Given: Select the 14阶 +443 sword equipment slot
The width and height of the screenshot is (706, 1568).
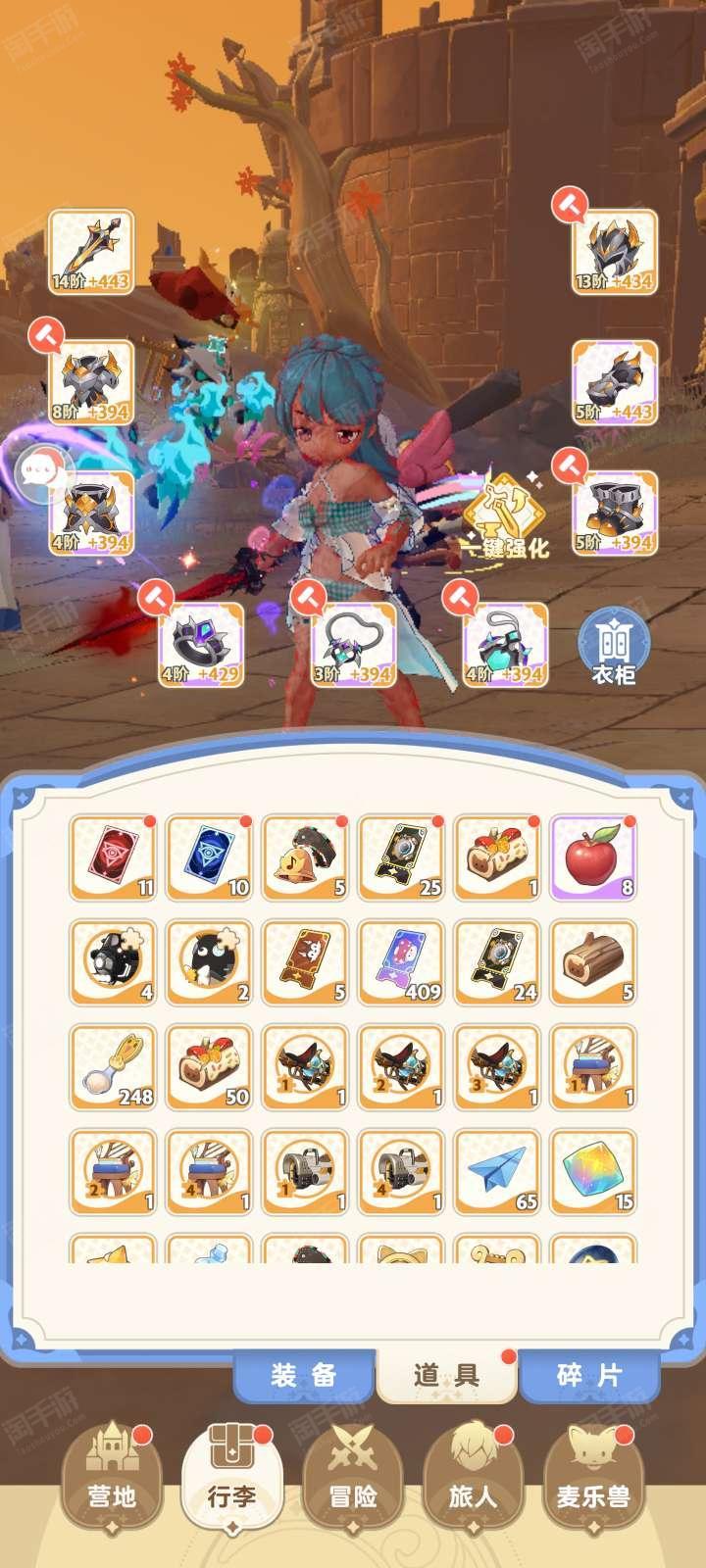Looking at the screenshot, I should coord(91,252).
